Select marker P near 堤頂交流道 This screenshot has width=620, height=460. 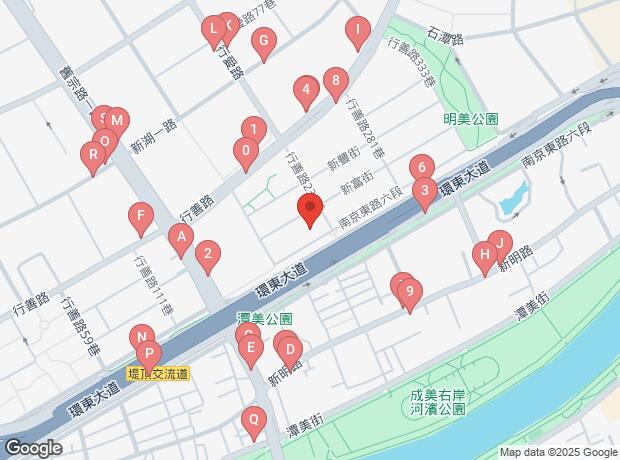pos(148,354)
